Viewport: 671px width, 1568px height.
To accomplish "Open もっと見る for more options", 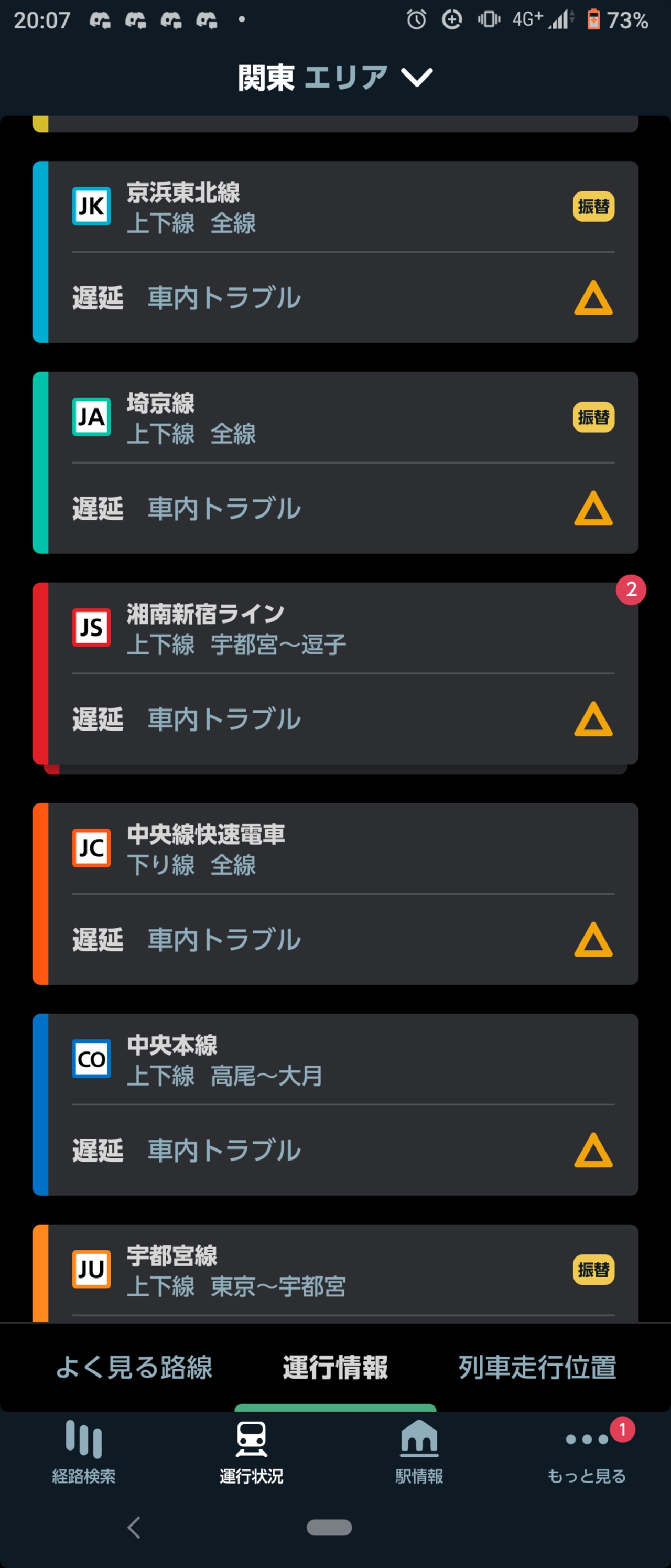I will 587,1452.
